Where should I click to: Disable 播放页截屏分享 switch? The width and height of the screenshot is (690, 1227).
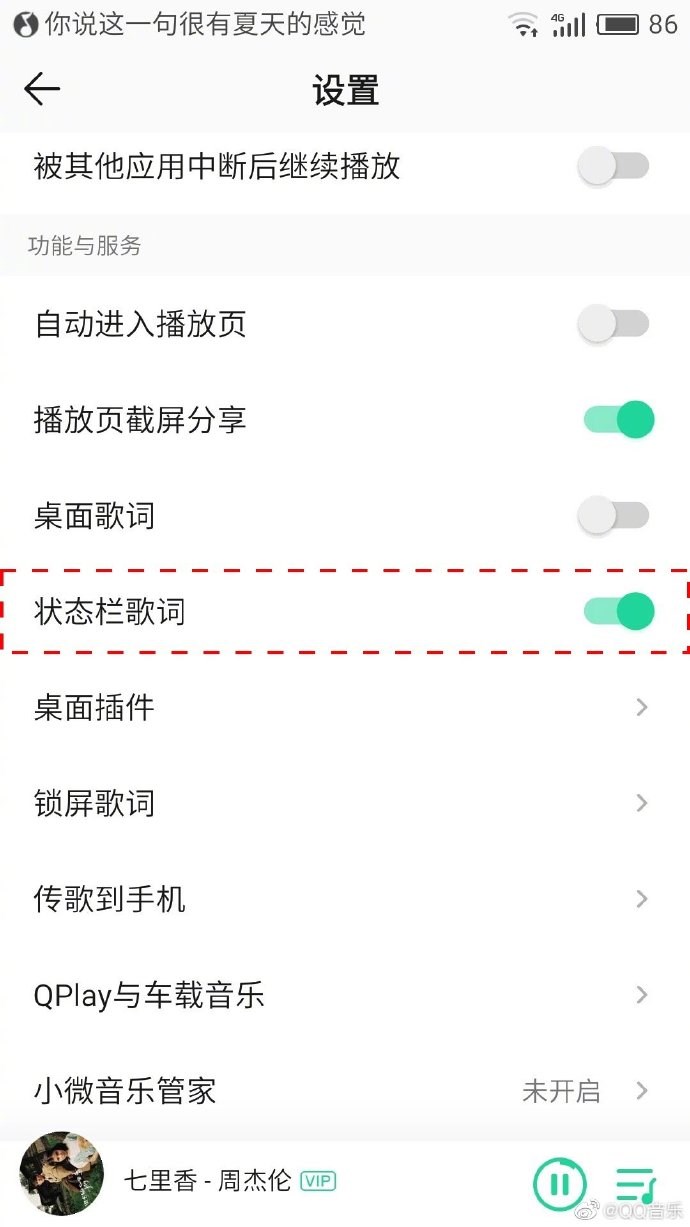click(x=619, y=420)
